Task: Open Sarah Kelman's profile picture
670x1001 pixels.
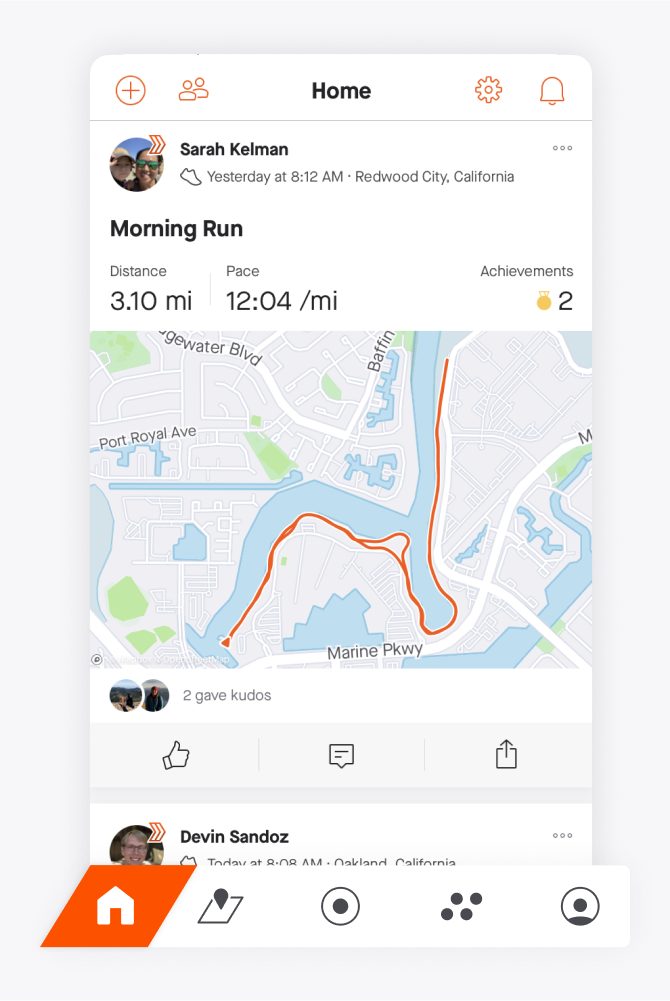Action: point(137,164)
